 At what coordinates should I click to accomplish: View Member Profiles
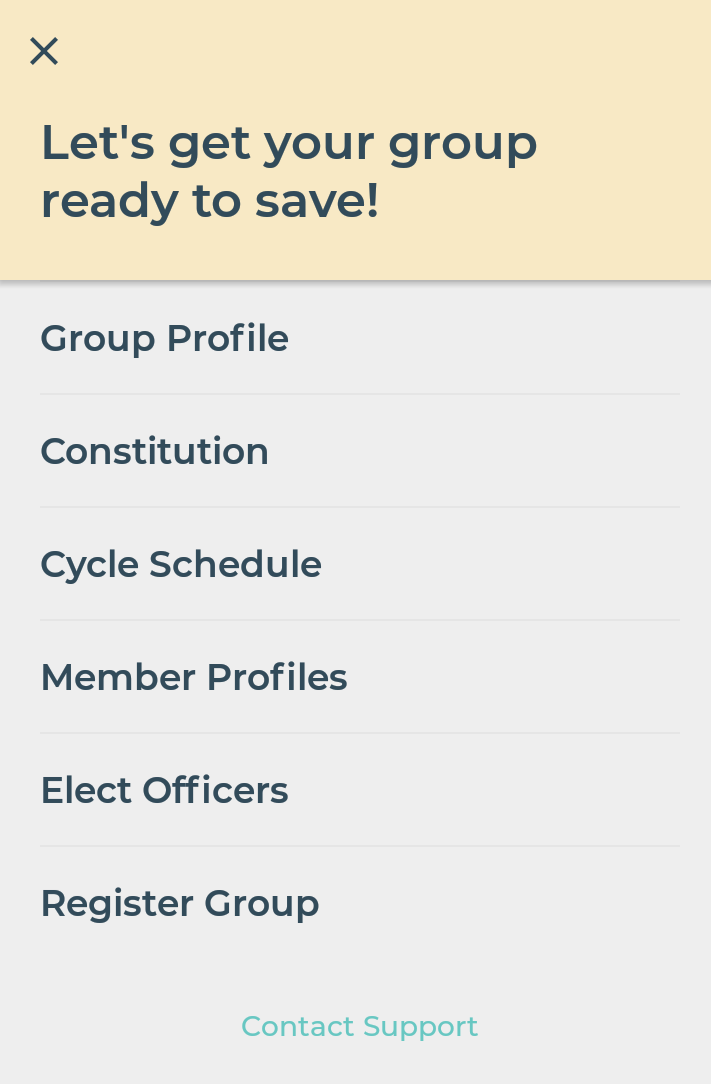pos(194,677)
